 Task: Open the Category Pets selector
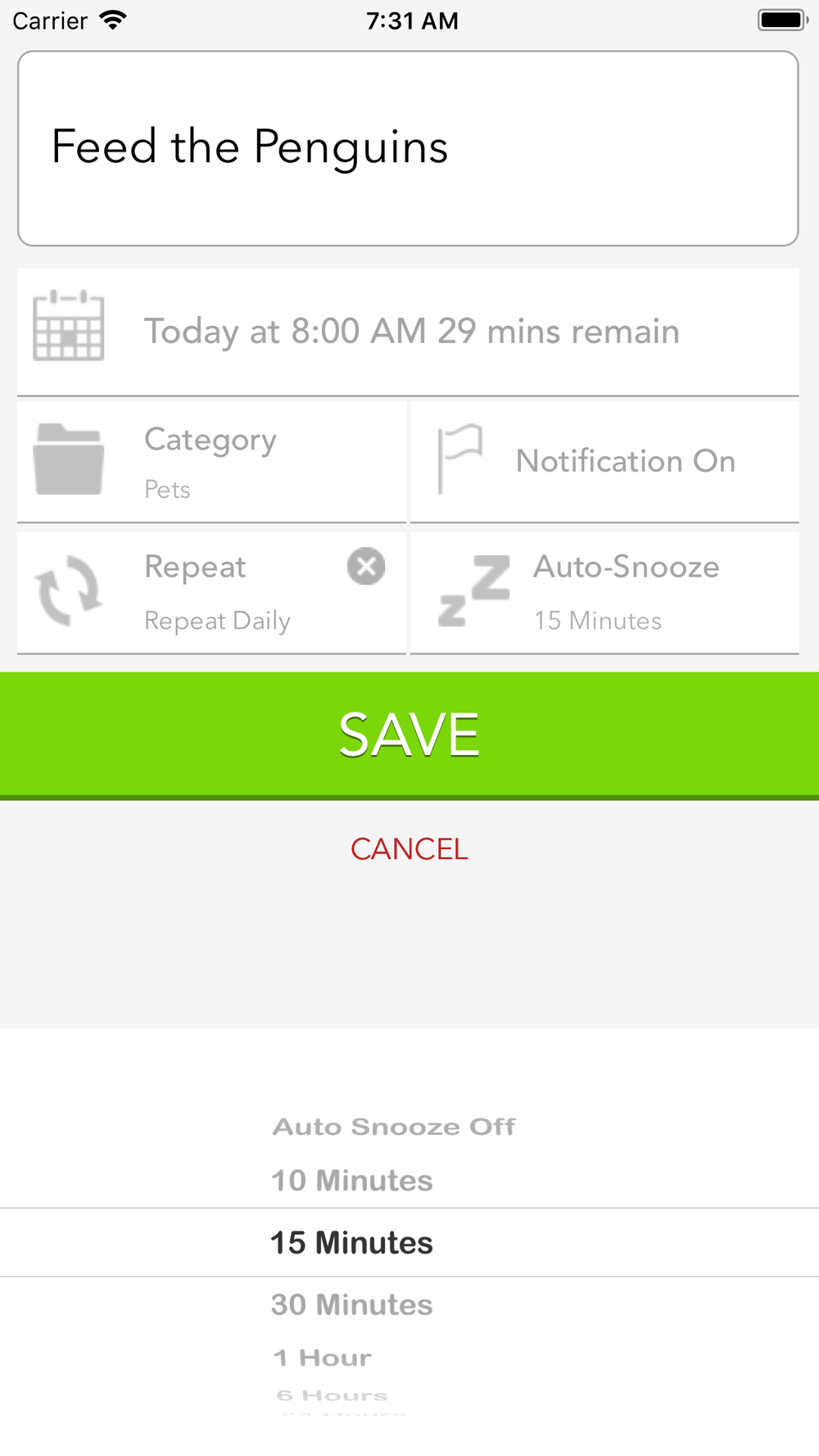coord(212,462)
